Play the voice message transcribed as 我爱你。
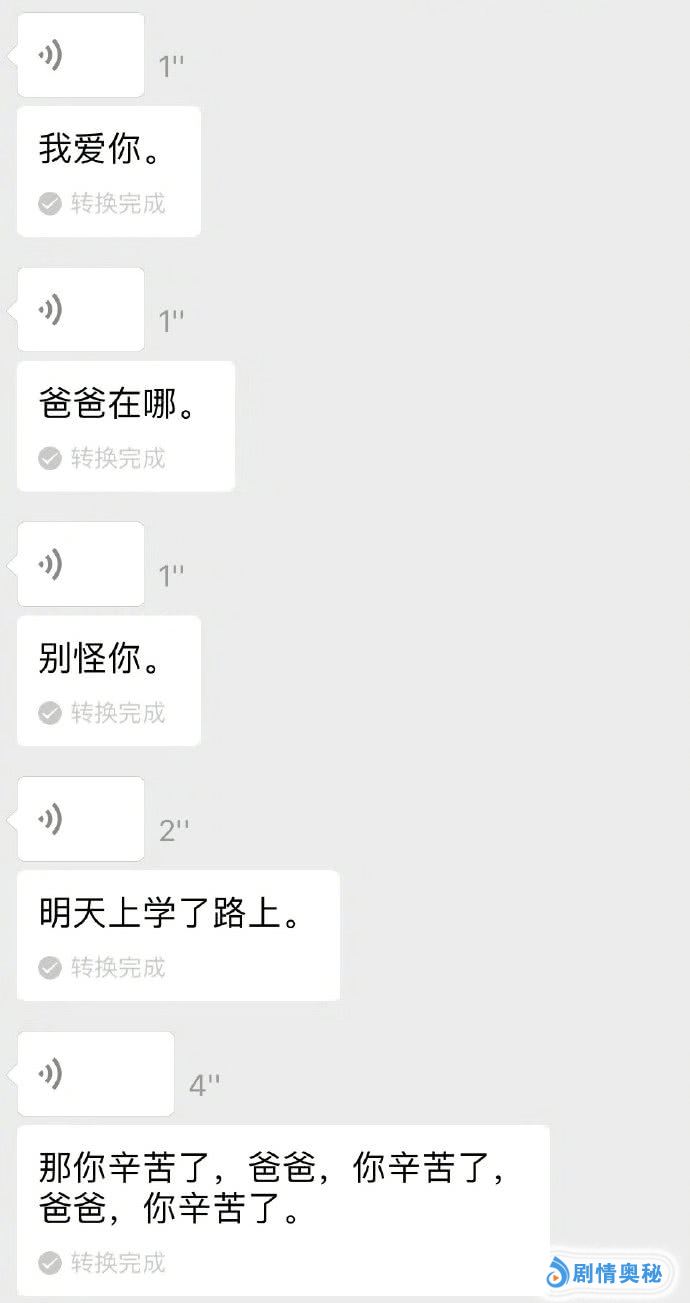 click(x=80, y=56)
